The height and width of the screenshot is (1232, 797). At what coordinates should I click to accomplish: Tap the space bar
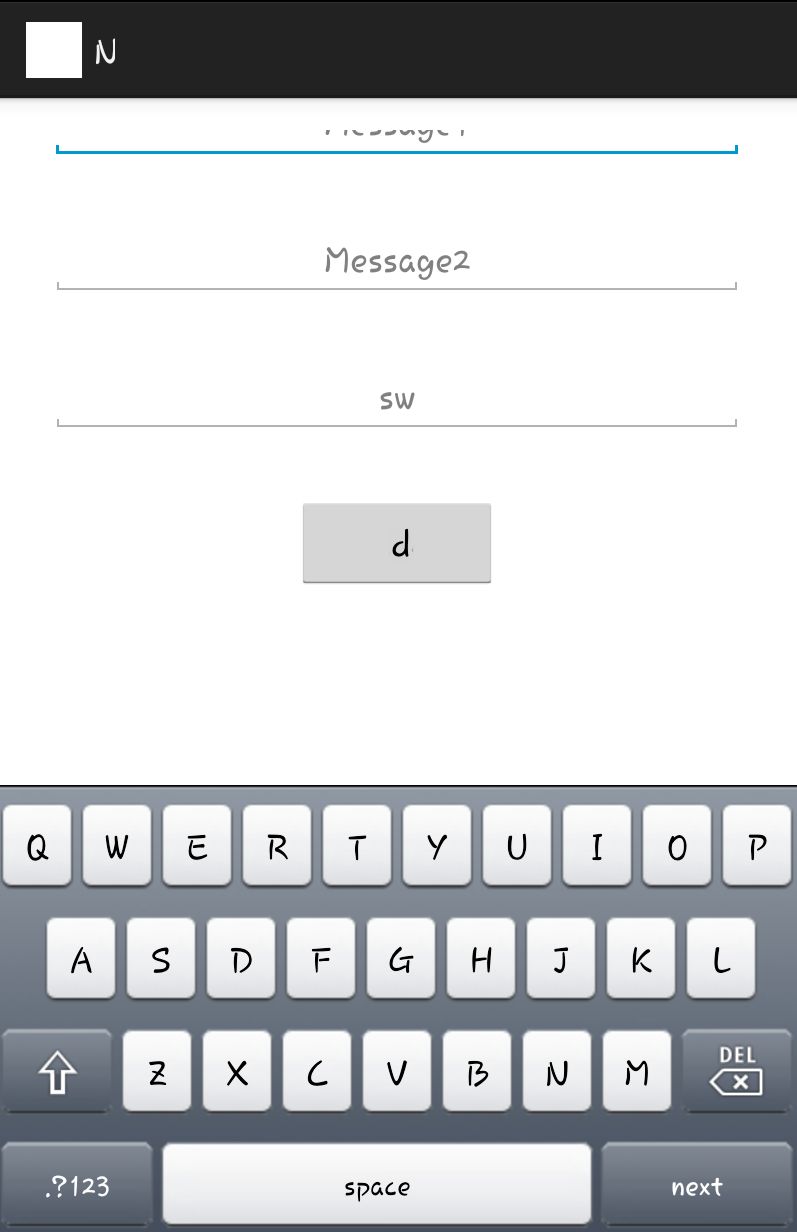coord(377,1187)
